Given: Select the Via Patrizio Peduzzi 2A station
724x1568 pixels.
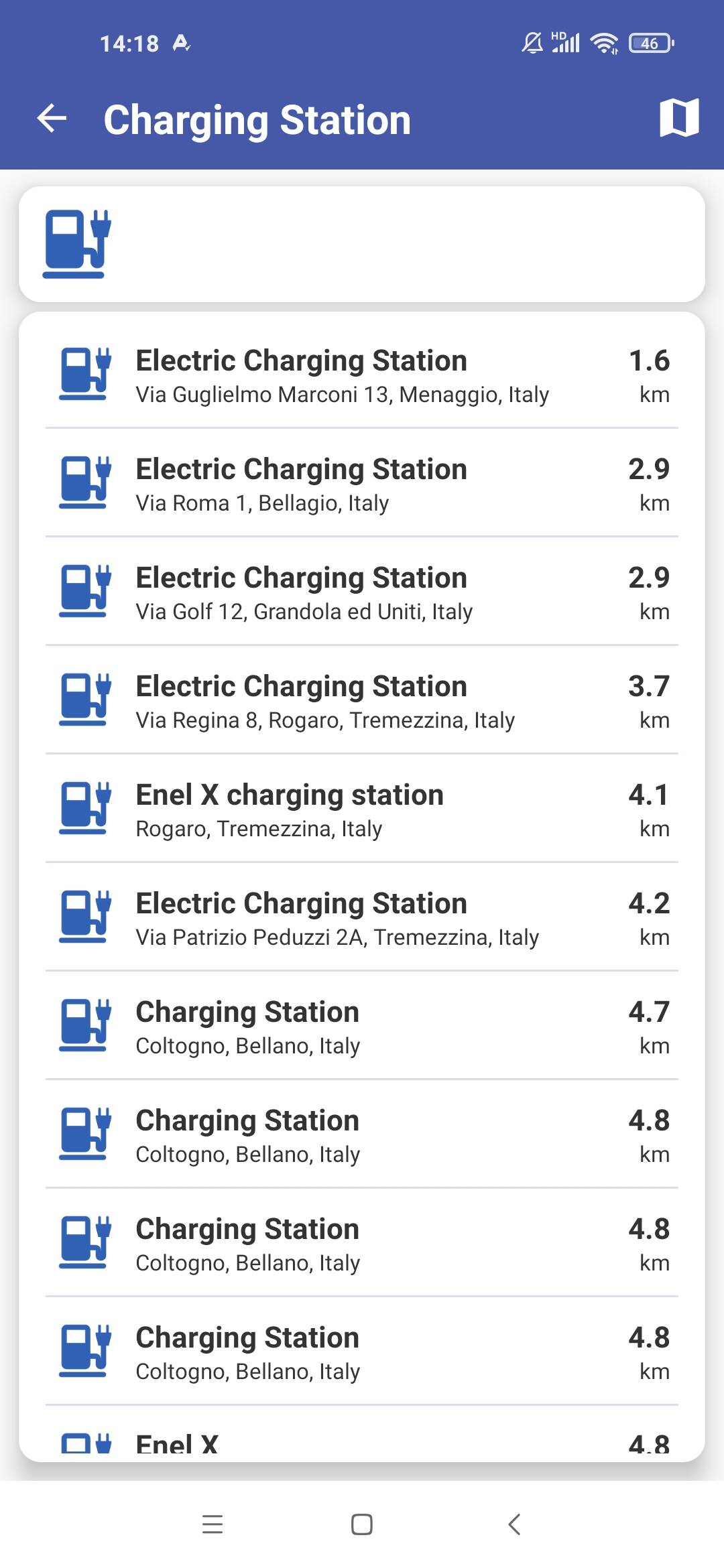Looking at the screenshot, I should point(362,918).
